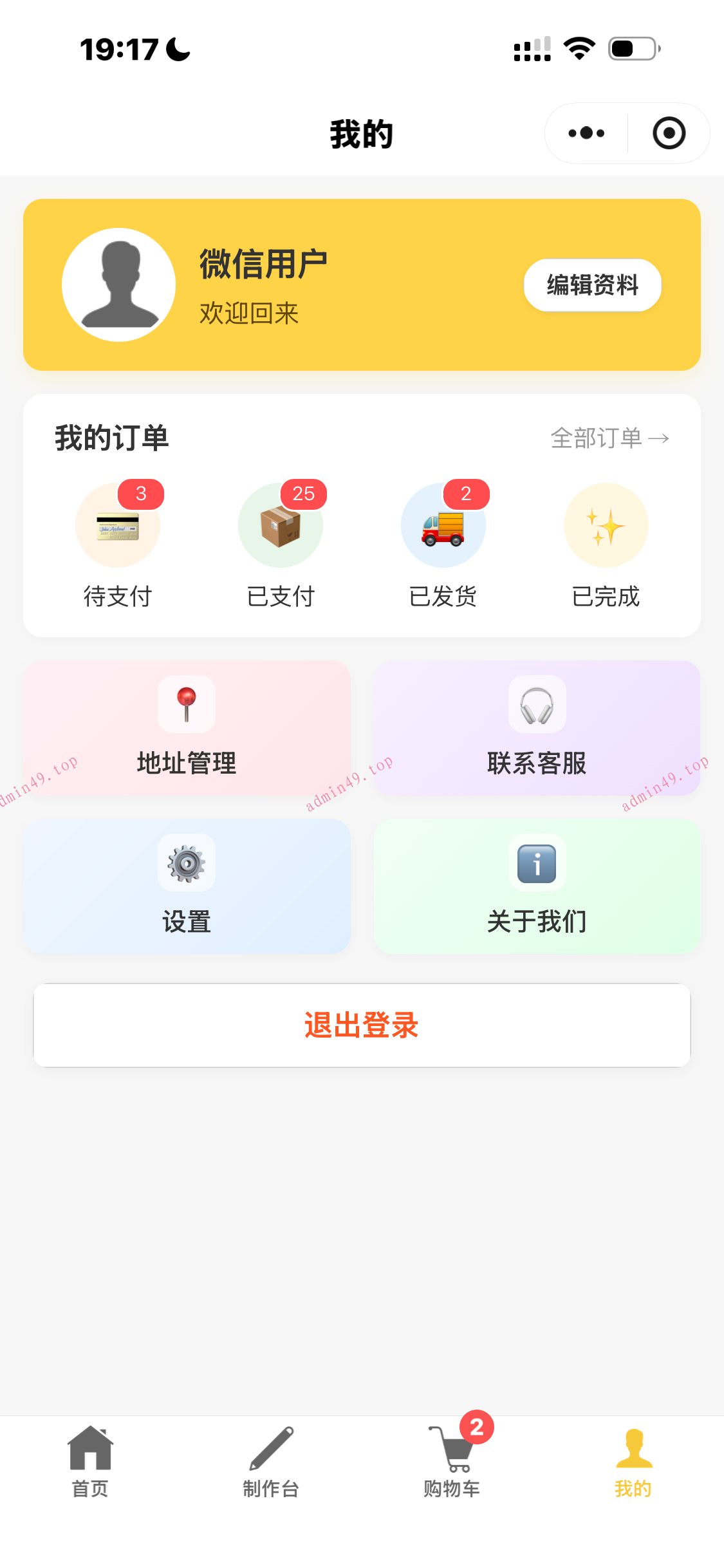
Task: Open the 设置 gear settings icon
Action: 187,863
